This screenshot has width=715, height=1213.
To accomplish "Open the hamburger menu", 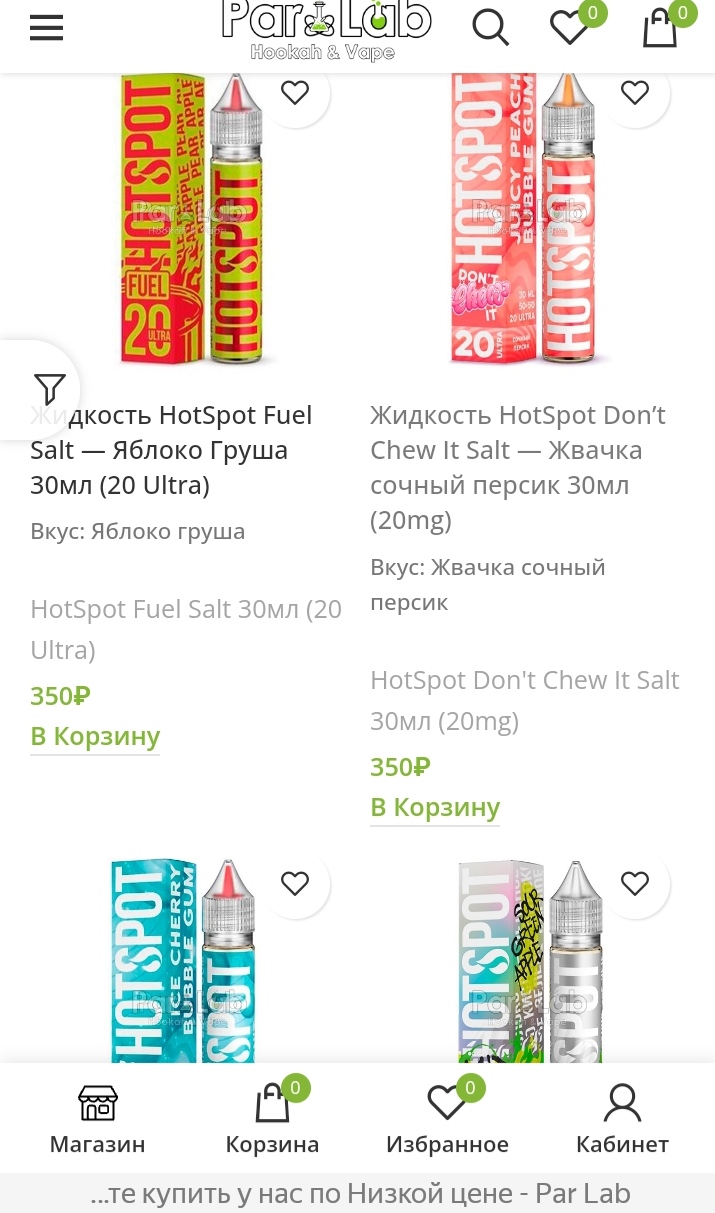I will coord(46,28).
